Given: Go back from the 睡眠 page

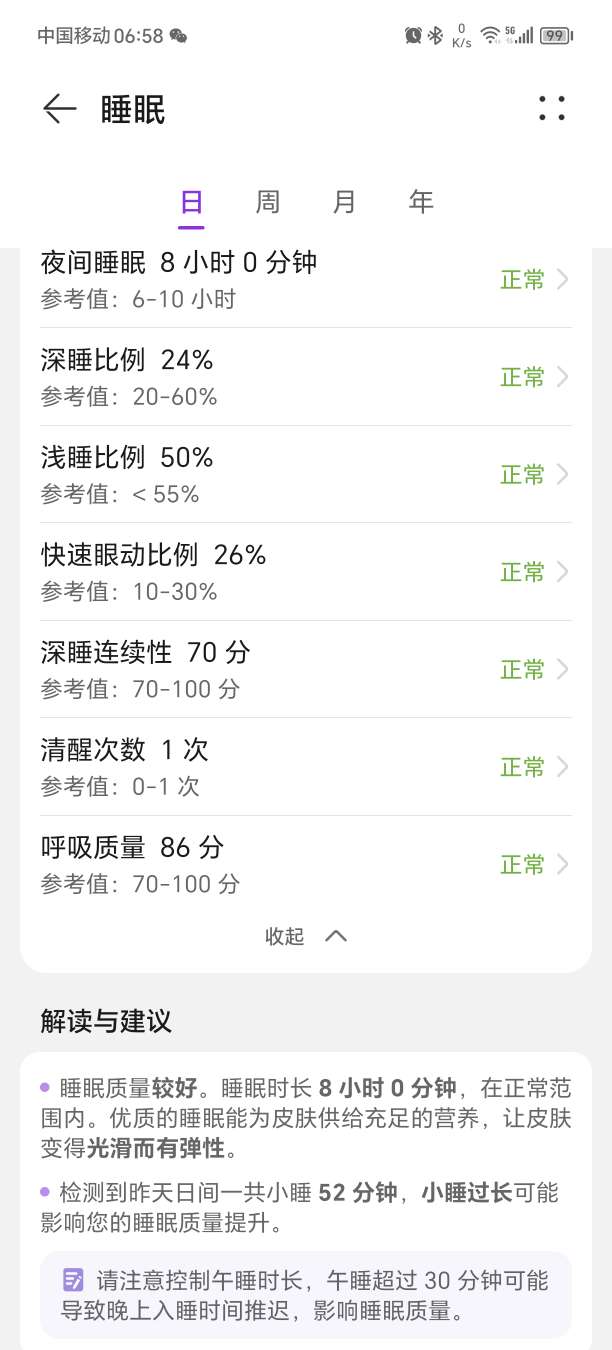Looking at the screenshot, I should click(59, 109).
